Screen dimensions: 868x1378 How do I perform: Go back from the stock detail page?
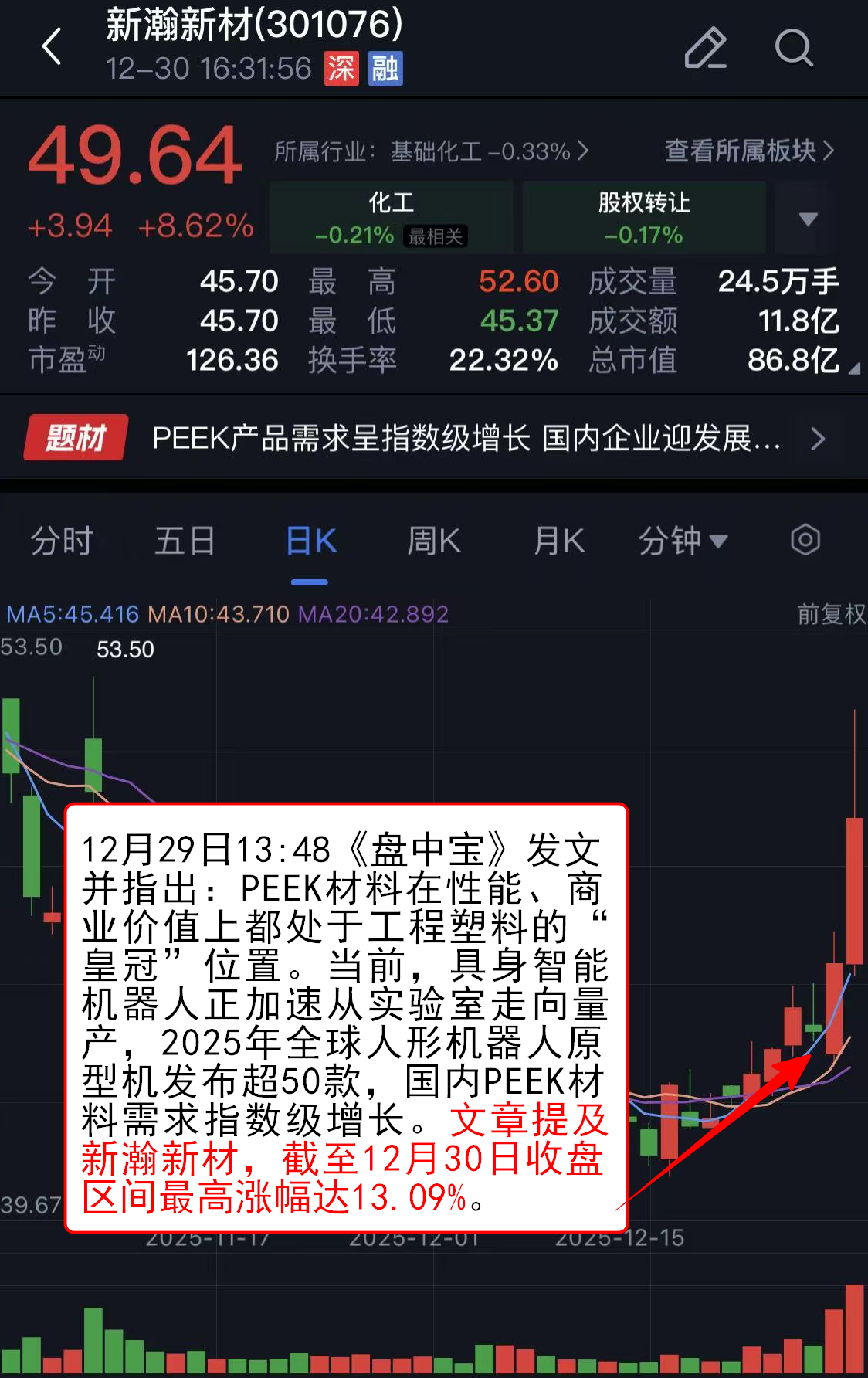[x=52, y=47]
